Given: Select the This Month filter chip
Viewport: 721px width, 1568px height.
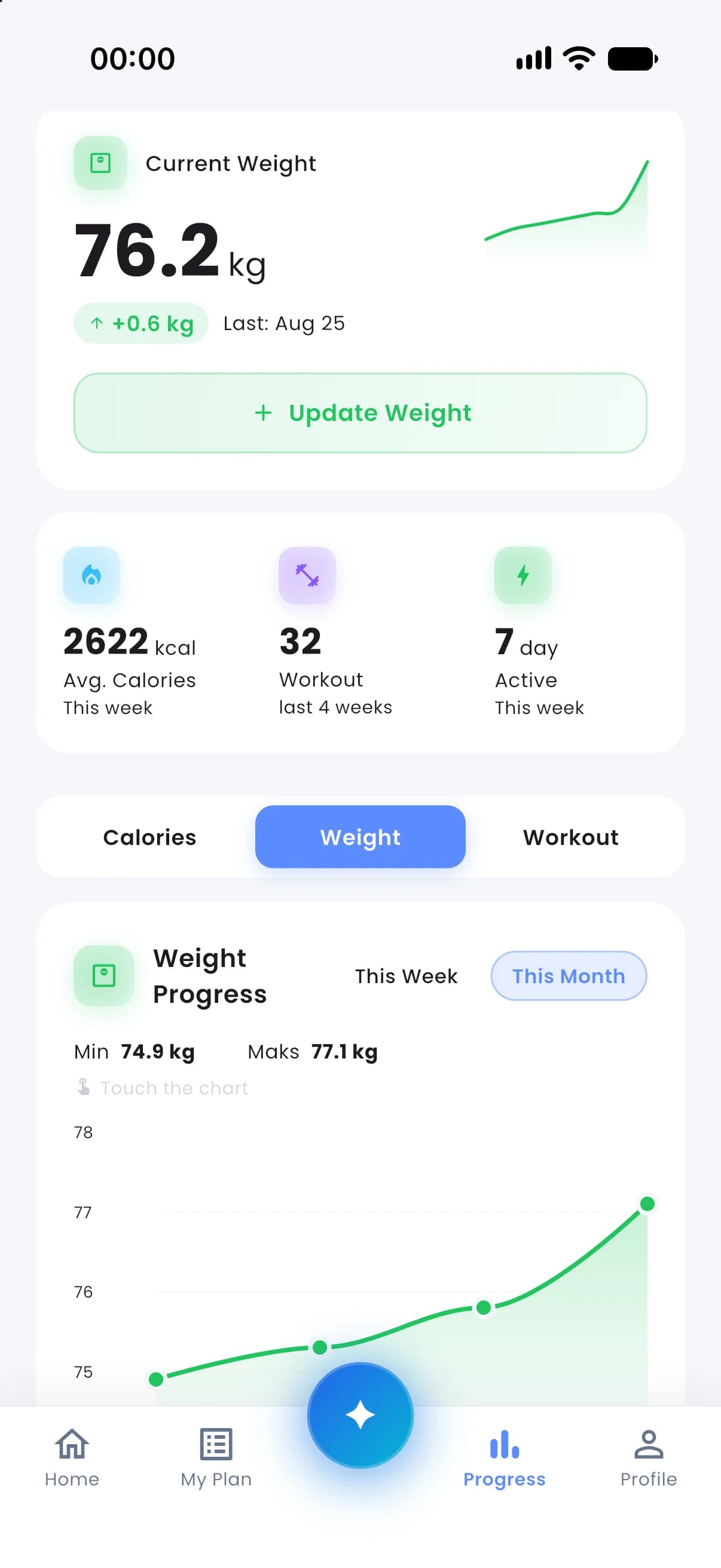Looking at the screenshot, I should click(569, 976).
